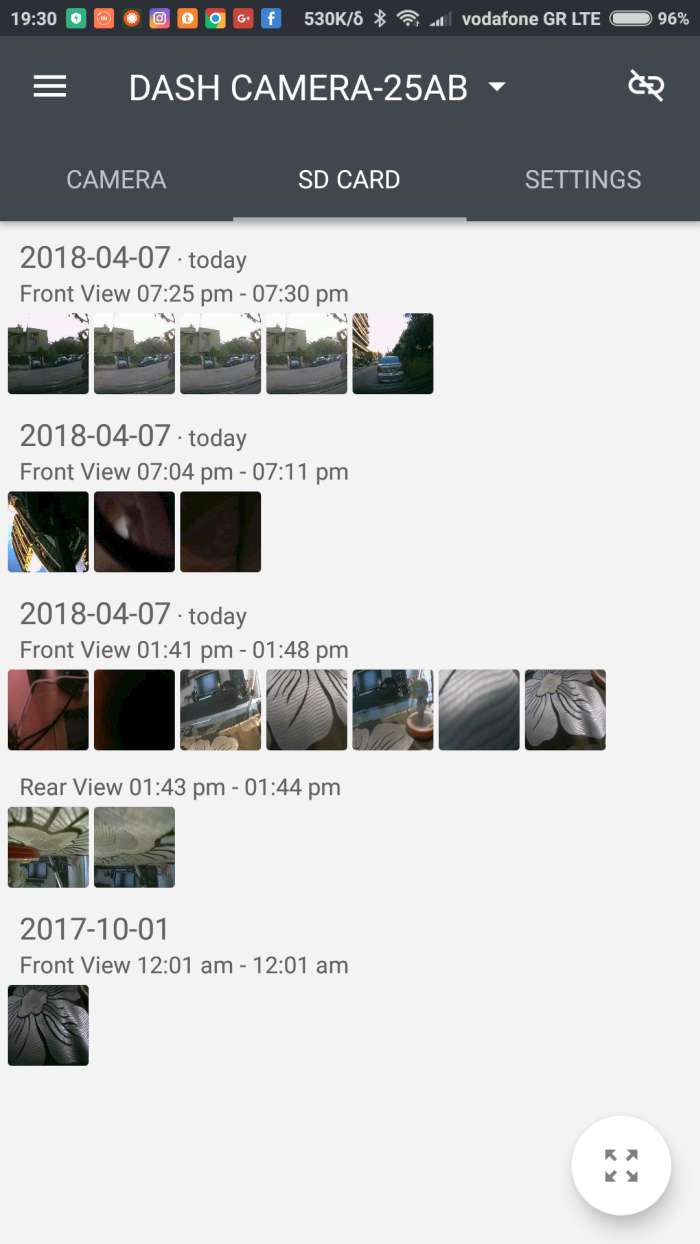Select the SD CARD tab
Screen dimensions: 700x1244
pyautogui.click(x=349, y=180)
